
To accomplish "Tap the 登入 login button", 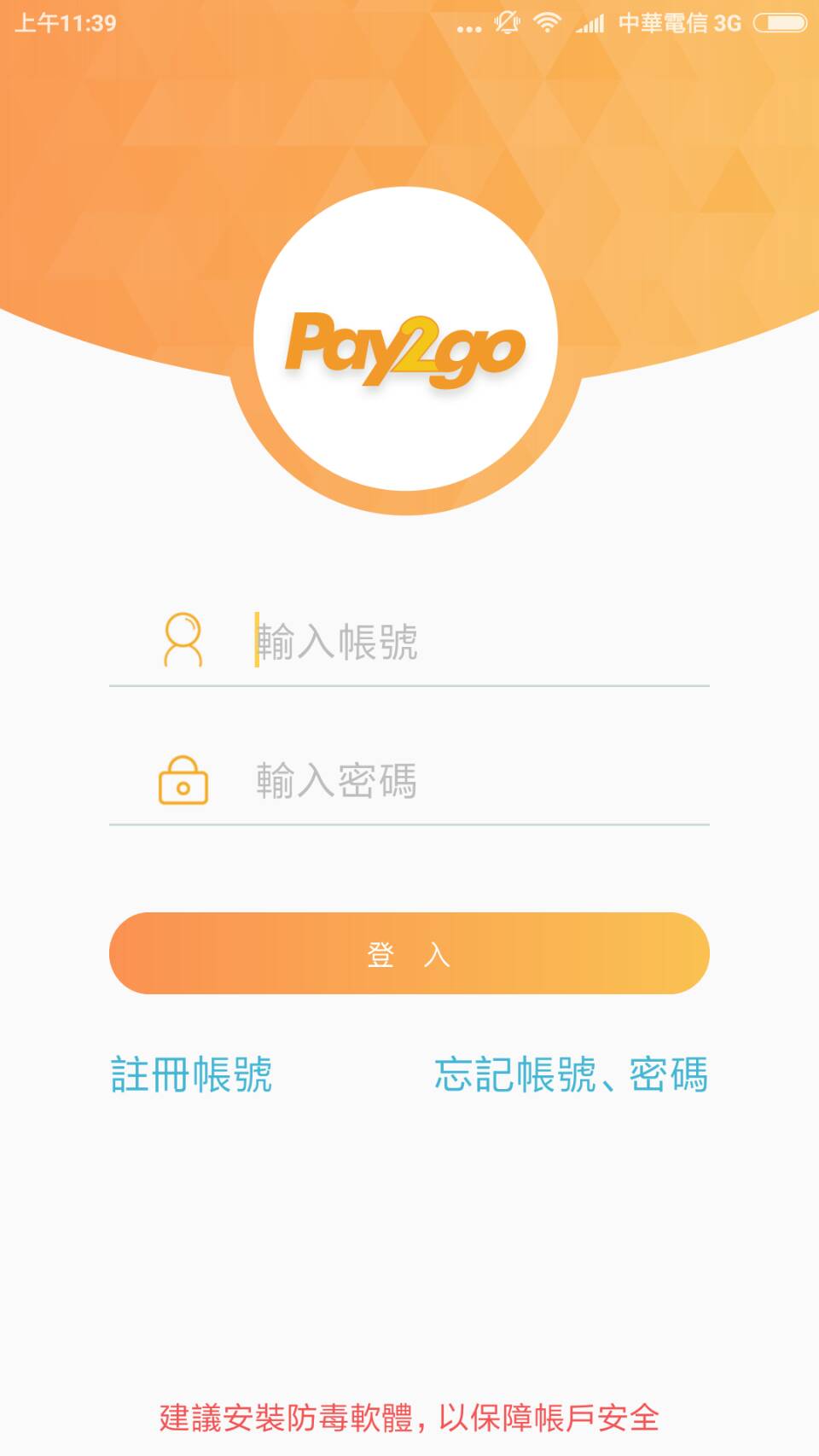I will click(409, 953).
